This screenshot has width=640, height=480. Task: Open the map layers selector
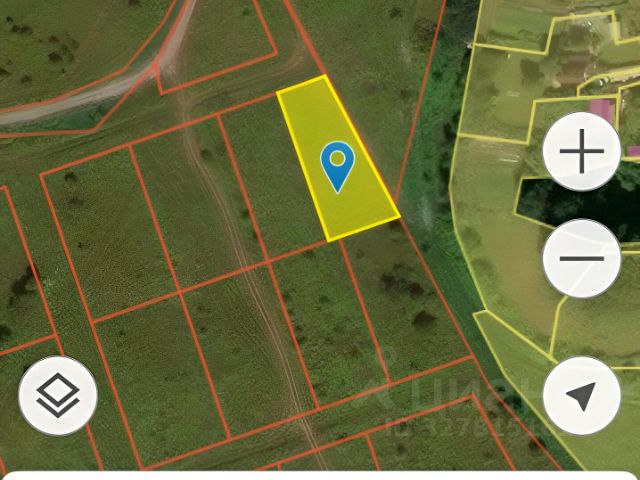tap(58, 396)
